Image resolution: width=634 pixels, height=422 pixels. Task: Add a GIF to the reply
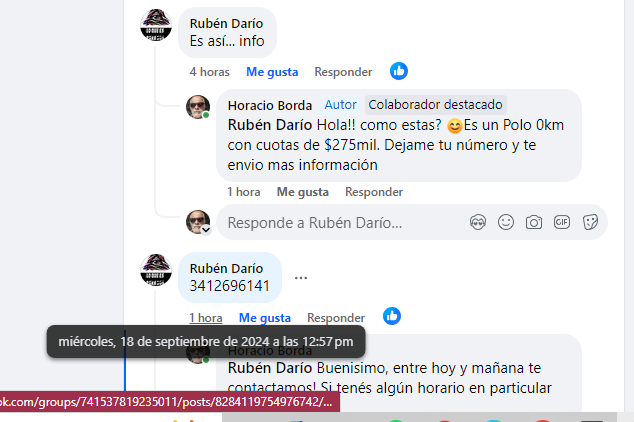point(562,222)
